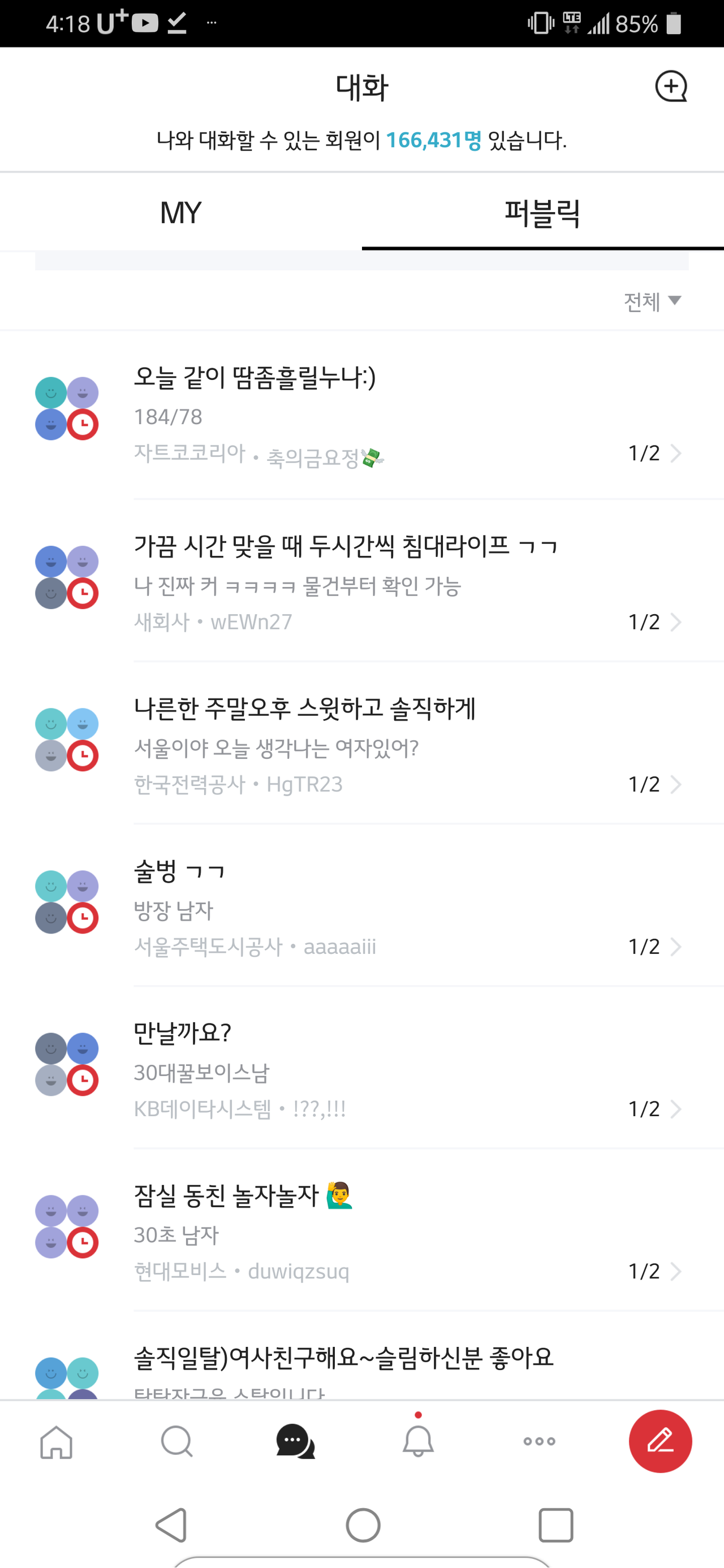Tap the red compose pencil button
Viewport: 724px width, 1568px height.
pos(660,1441)
